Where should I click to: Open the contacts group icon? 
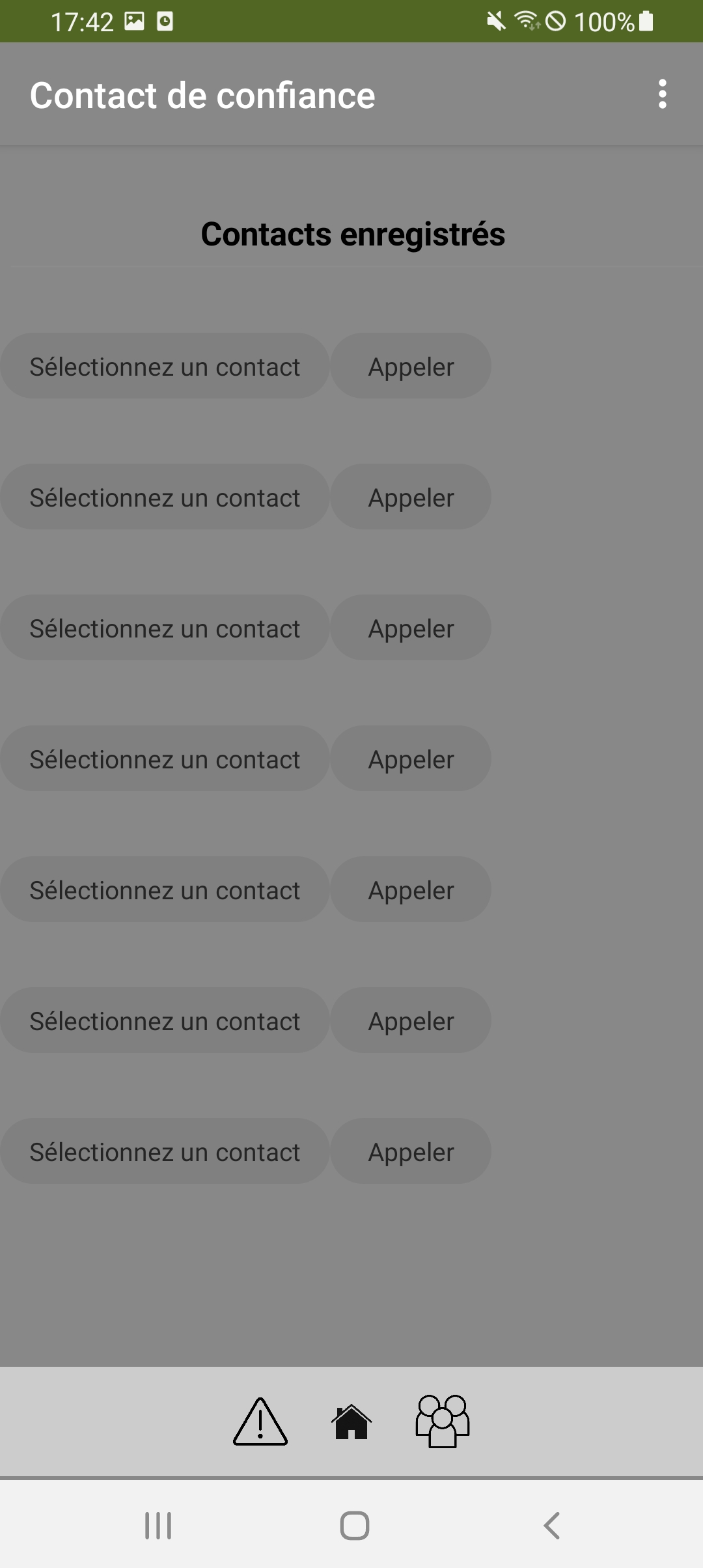click(x=443, y=1421)
